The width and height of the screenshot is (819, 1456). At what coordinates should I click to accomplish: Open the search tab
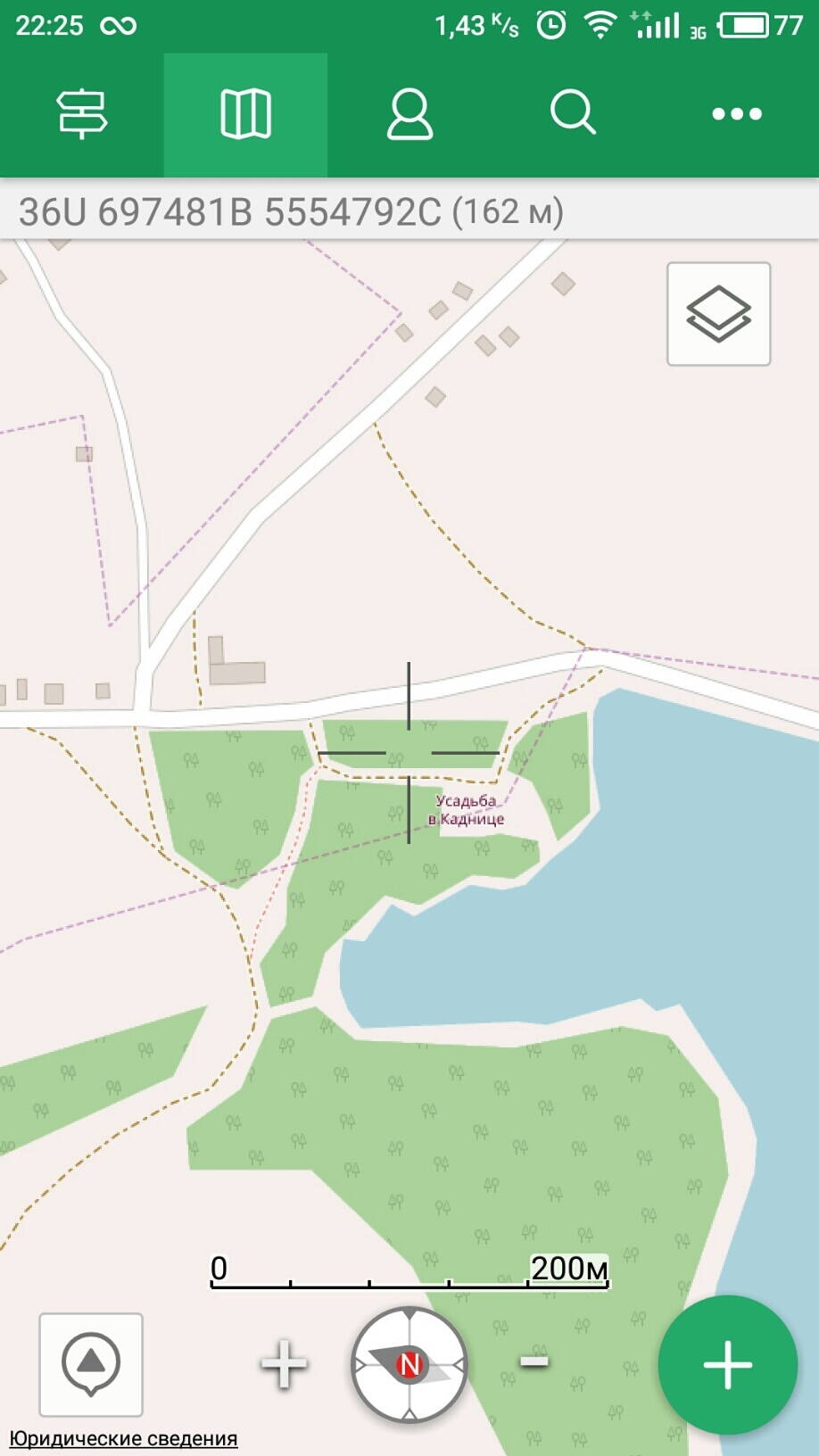pos(573,114)
